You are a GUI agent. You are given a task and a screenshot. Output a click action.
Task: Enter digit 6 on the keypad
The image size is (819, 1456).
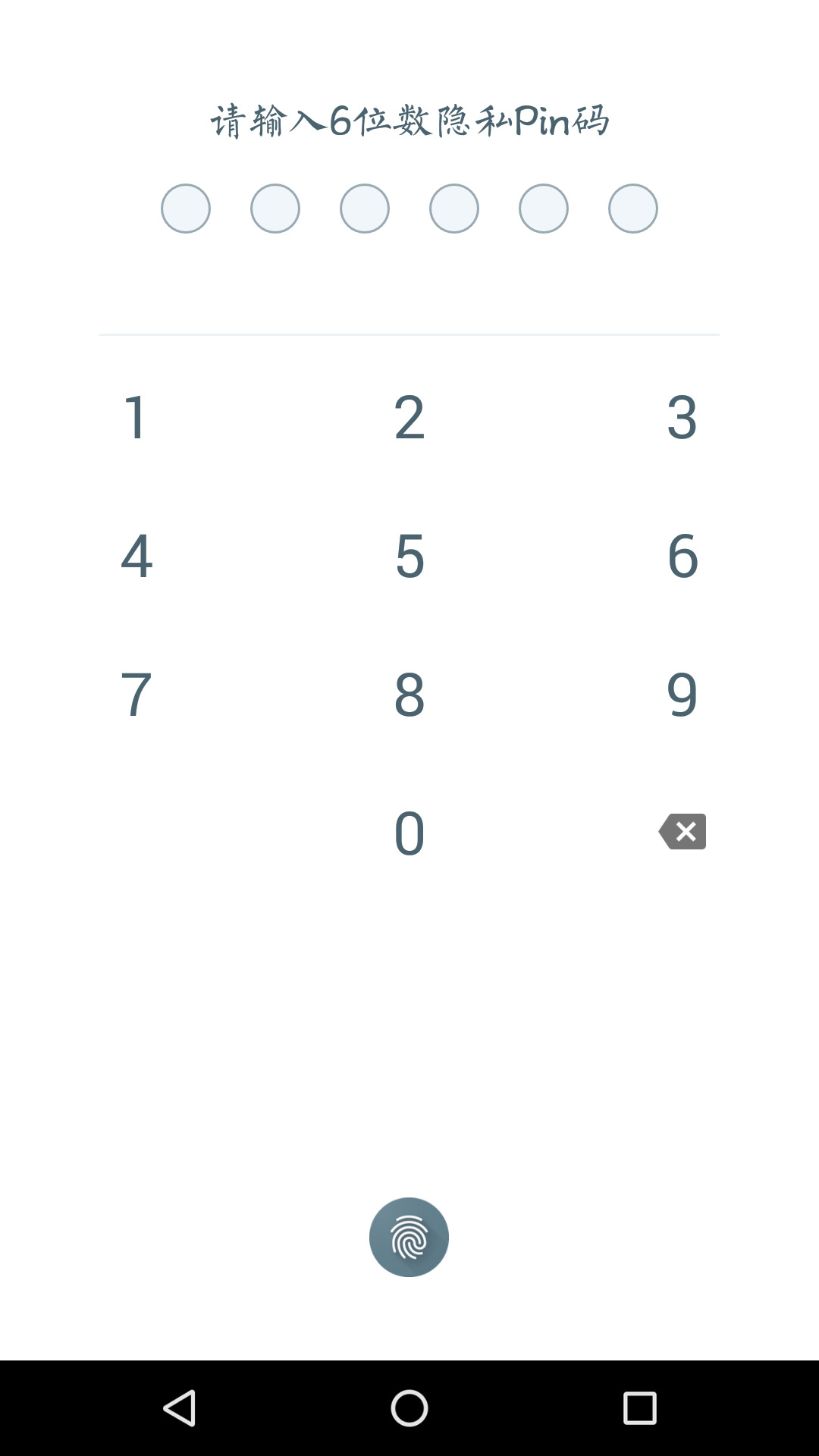682,555
